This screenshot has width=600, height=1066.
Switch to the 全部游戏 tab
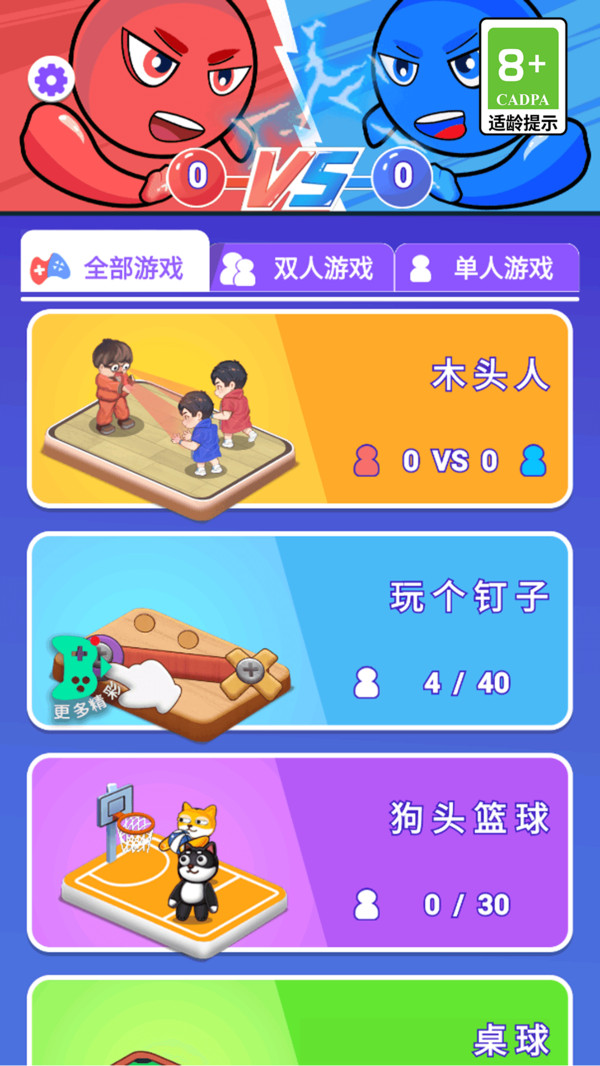click(115, 267)
